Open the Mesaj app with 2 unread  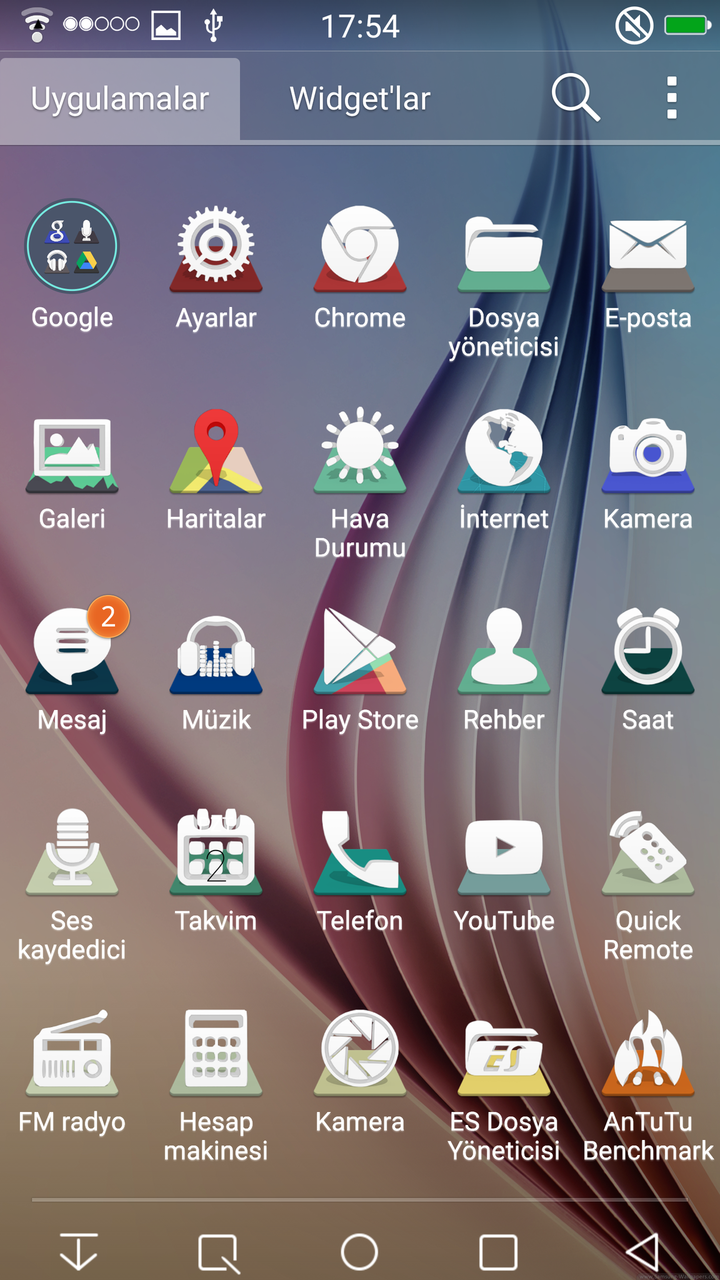pyautogui.click(x=72, y=652)
